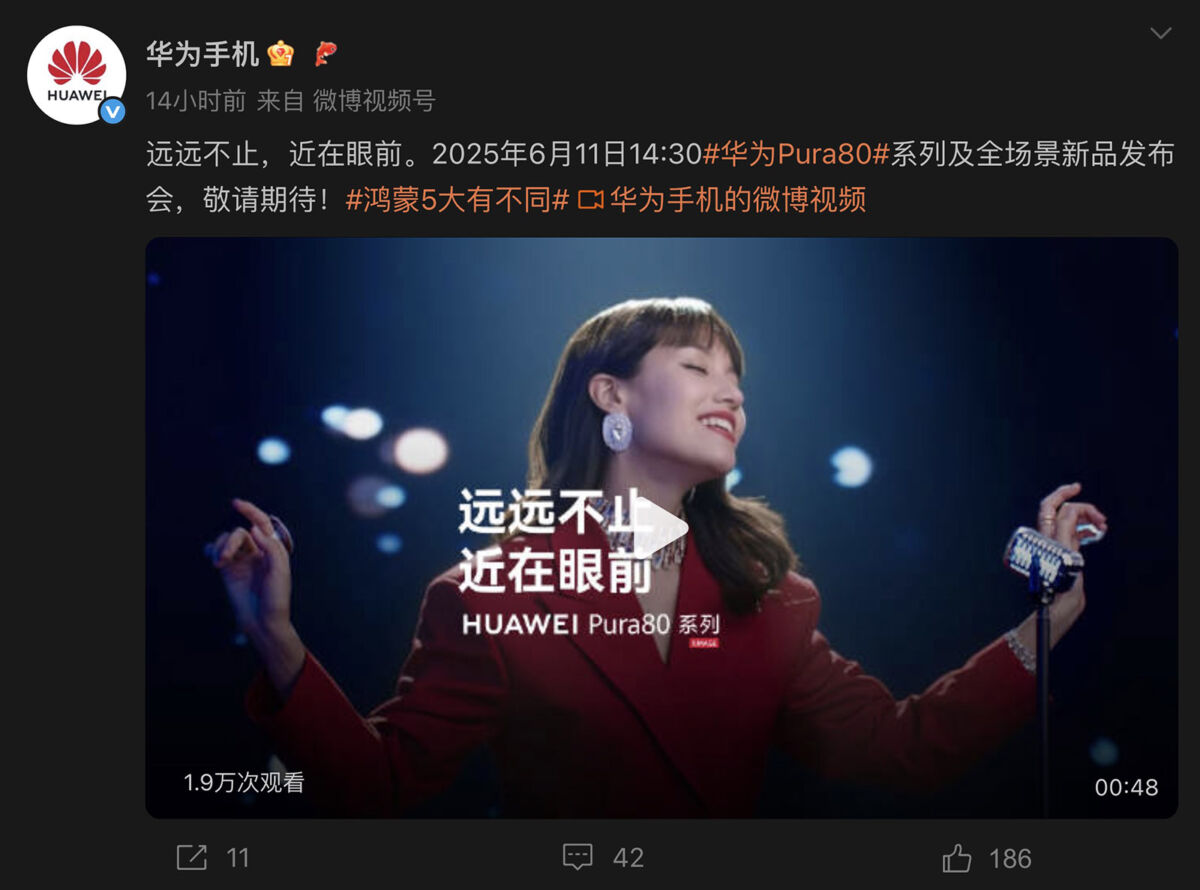Open the 华为手机 account name
Screen dimensions: 1200x890
203,53
